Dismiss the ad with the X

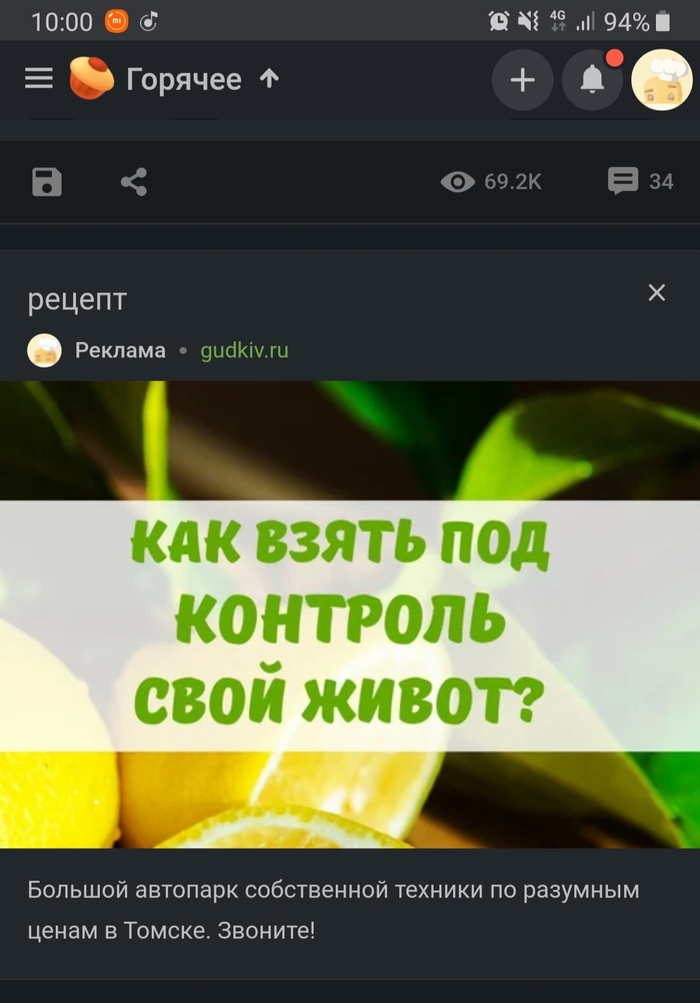656,293
